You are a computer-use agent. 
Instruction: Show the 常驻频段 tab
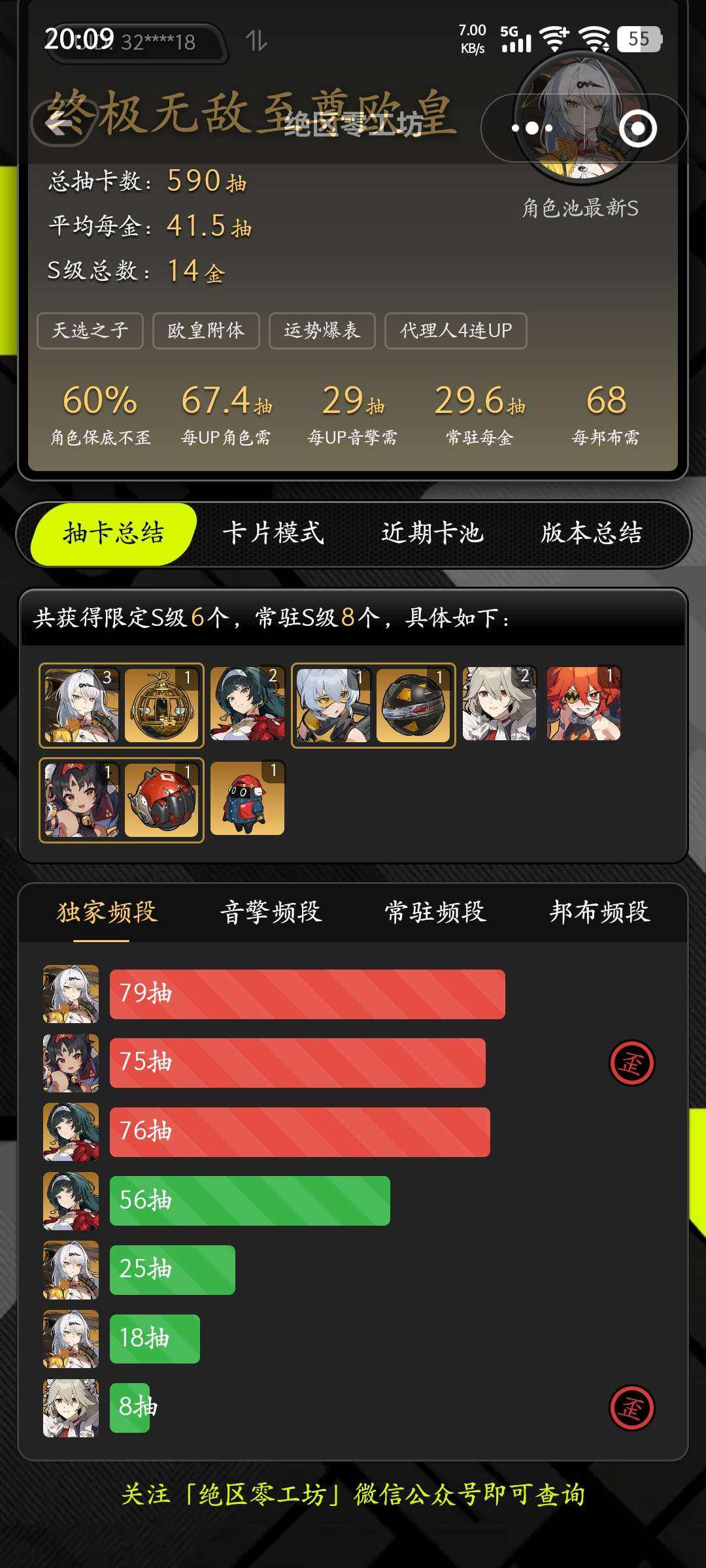pos(435,912)
